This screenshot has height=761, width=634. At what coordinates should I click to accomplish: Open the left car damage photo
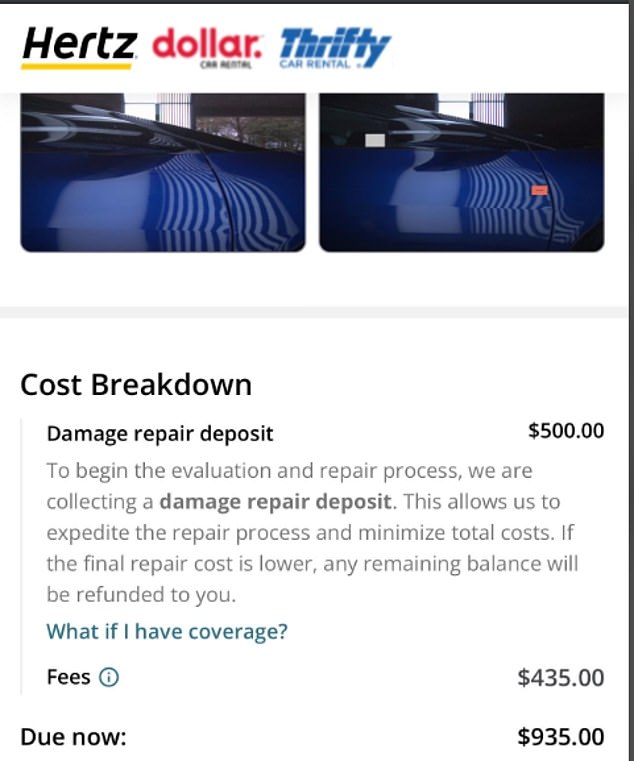162,171
